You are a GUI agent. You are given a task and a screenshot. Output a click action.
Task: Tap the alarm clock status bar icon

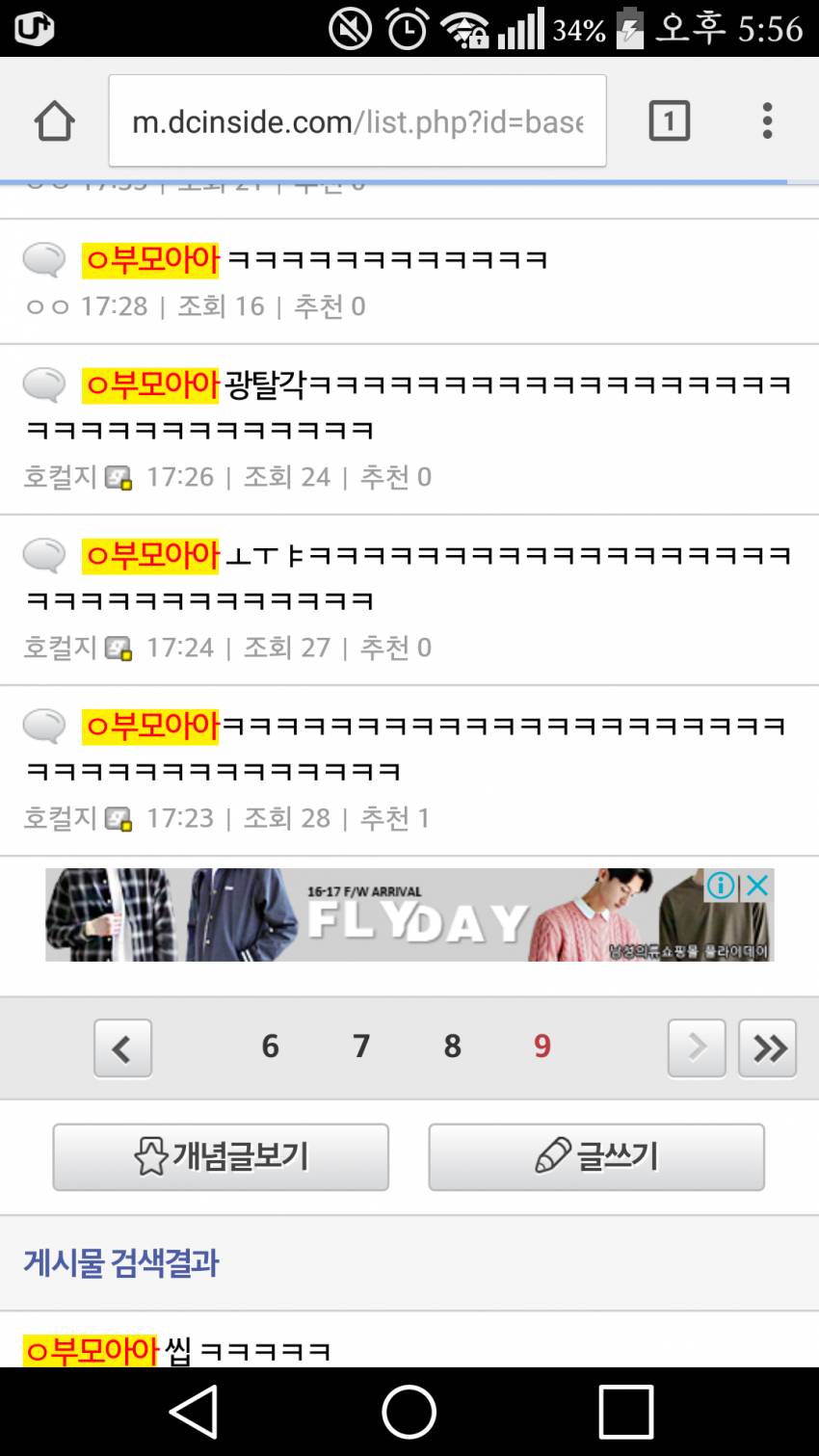point(406,29)
